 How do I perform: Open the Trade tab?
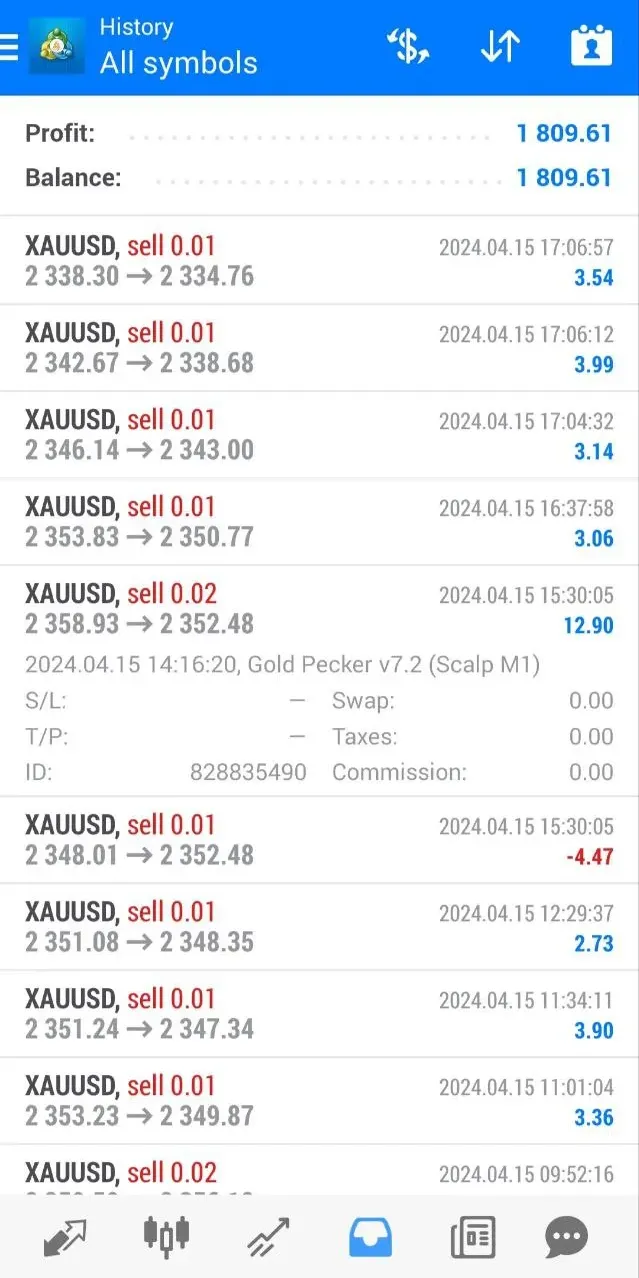(268, 1237)
